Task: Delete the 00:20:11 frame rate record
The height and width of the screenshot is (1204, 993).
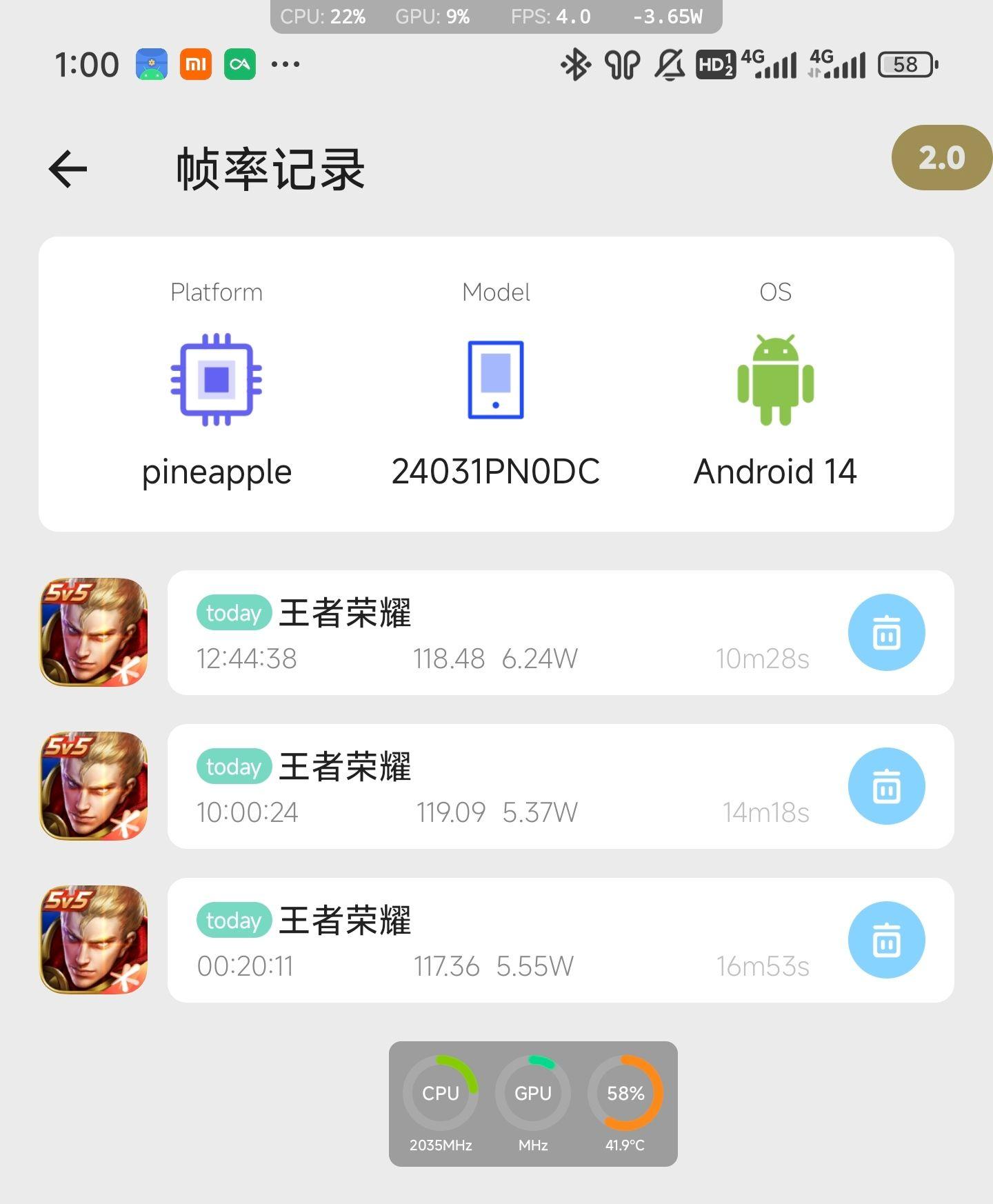Action: point(886,940)
